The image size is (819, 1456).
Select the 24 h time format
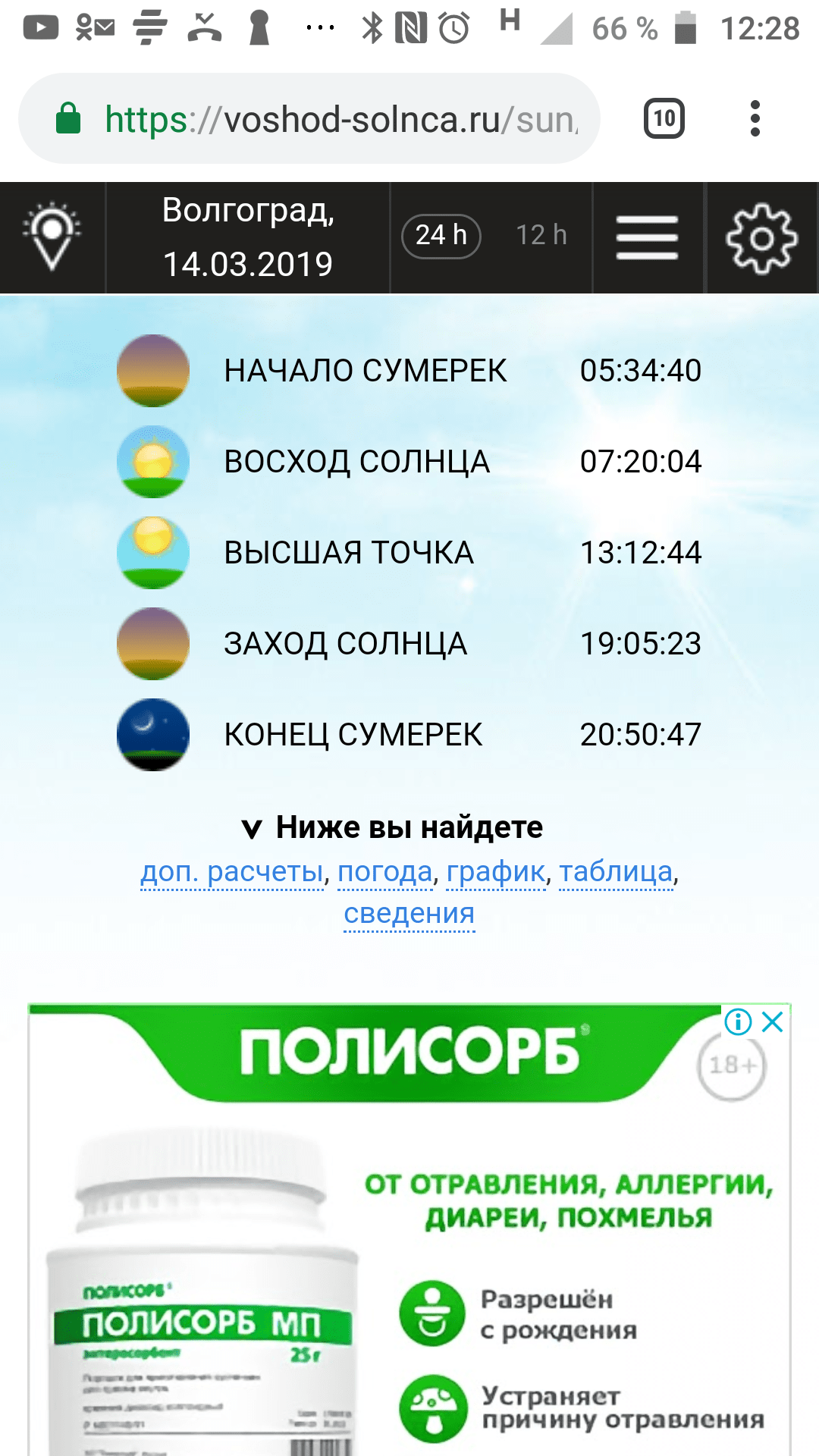(441, 236)
